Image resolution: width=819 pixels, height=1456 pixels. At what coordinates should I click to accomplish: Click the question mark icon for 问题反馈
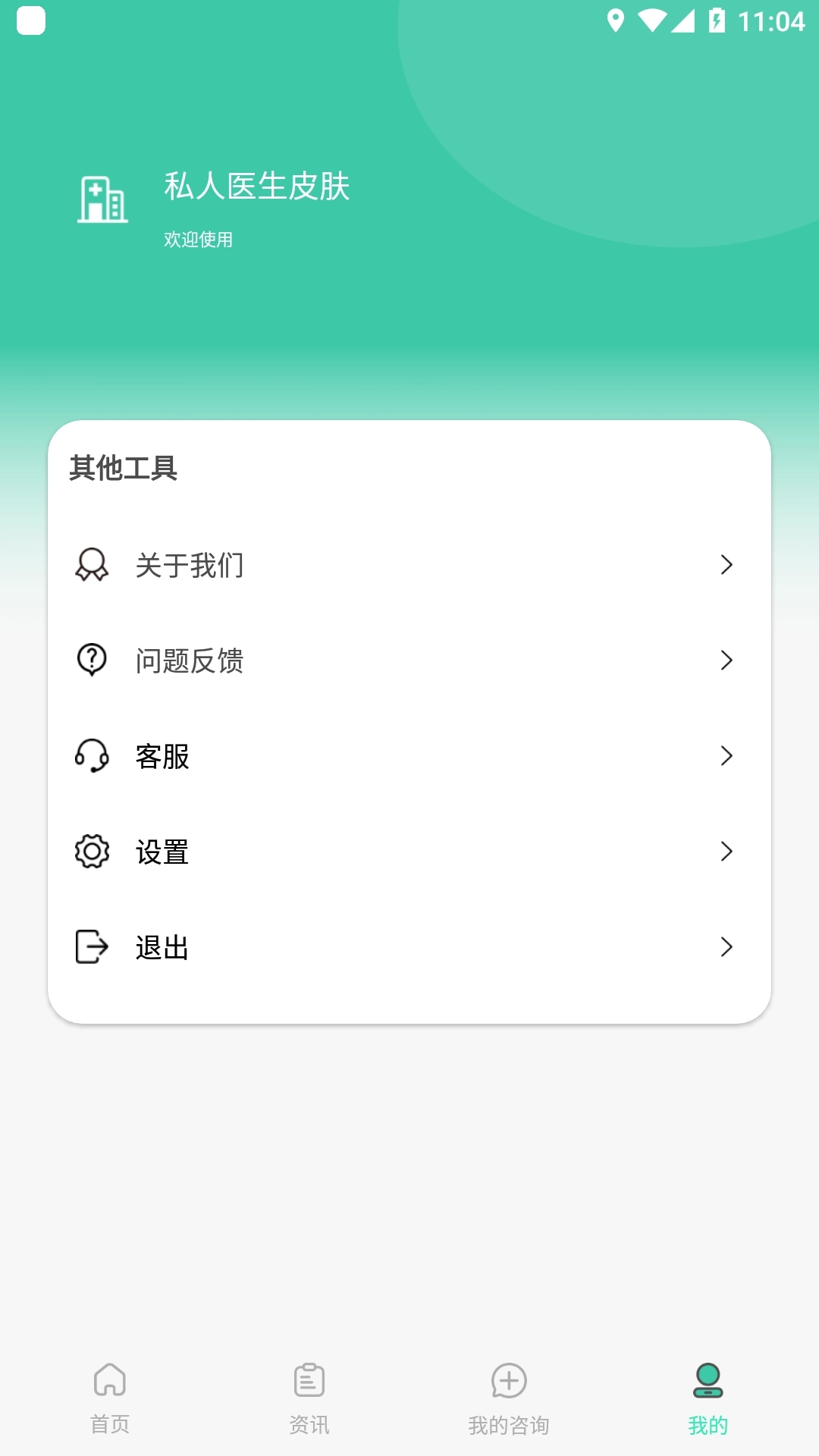coord(91,661)
